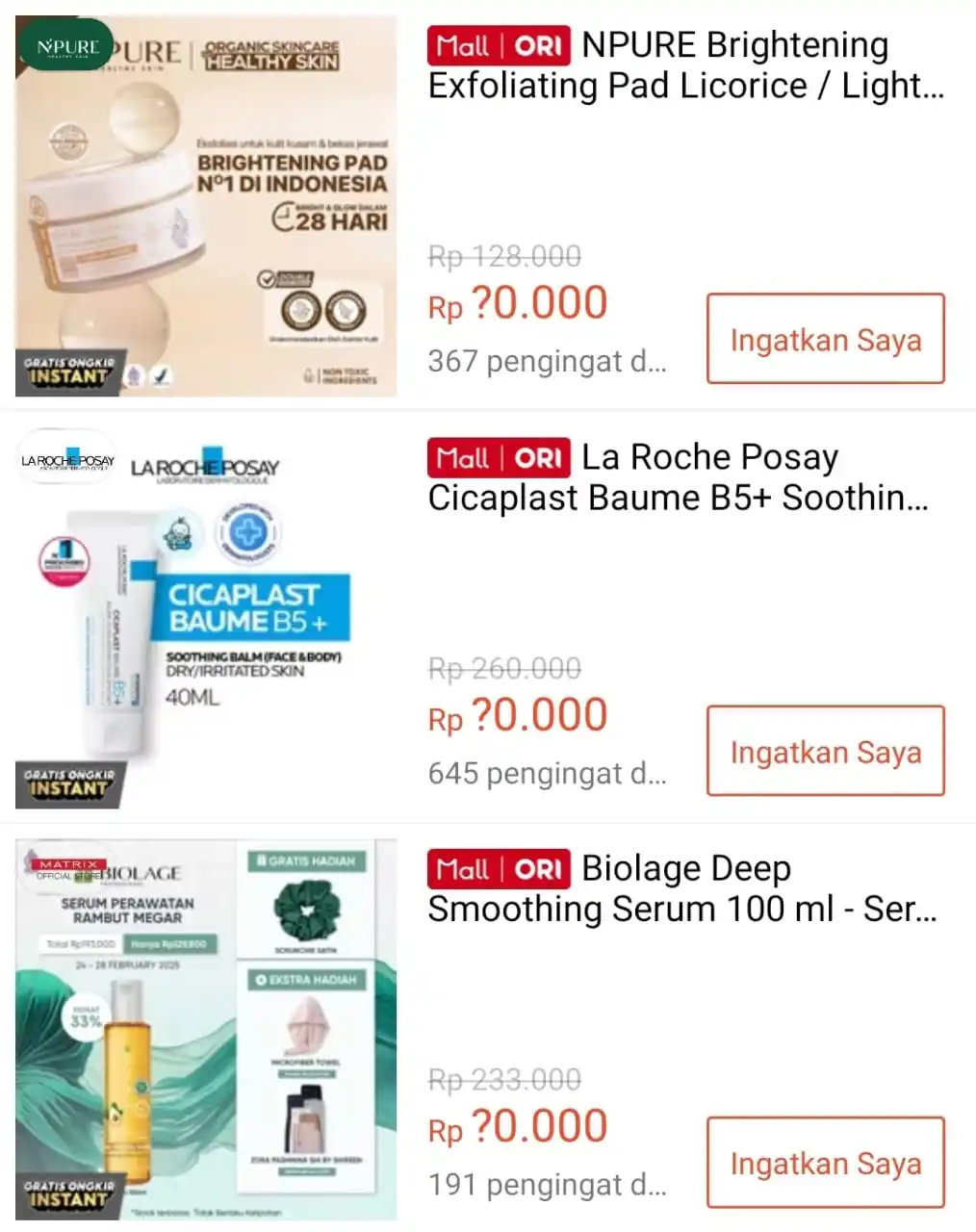
Task: Open the Cicaplast Baume B5+ product image
Action: [206, 617]
